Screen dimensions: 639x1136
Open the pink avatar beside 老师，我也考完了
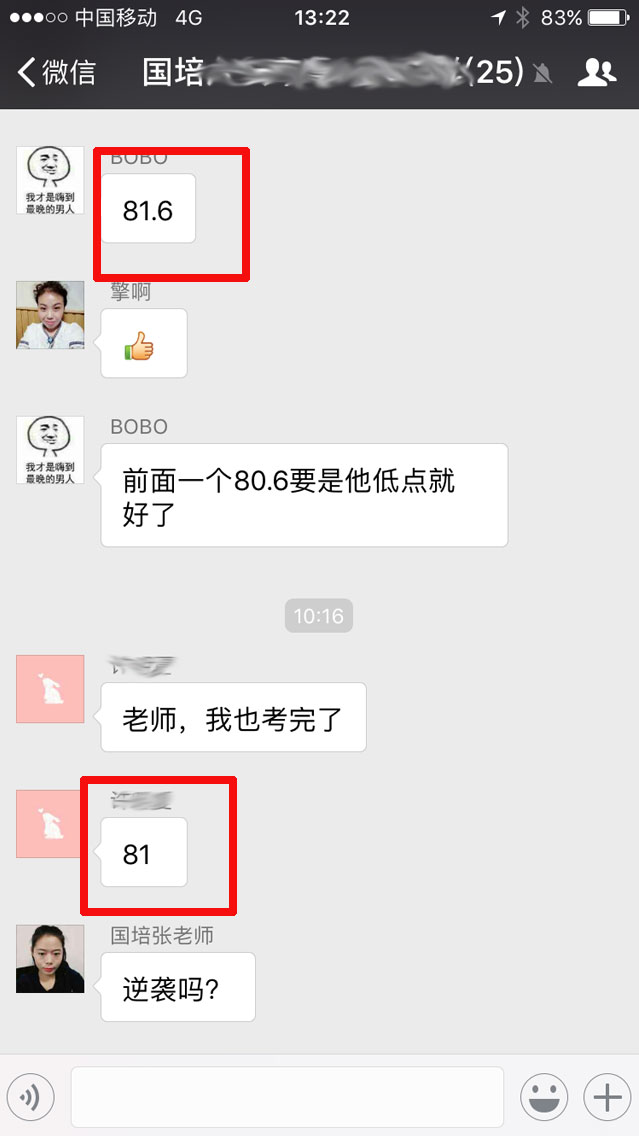tap(50, 689)
